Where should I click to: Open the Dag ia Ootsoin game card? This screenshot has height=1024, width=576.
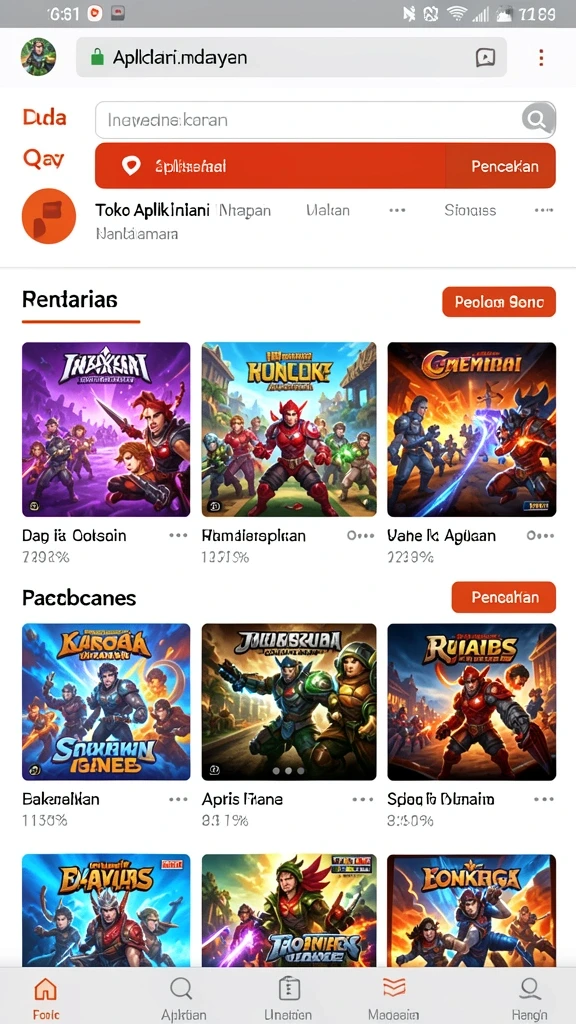[106, 429]
